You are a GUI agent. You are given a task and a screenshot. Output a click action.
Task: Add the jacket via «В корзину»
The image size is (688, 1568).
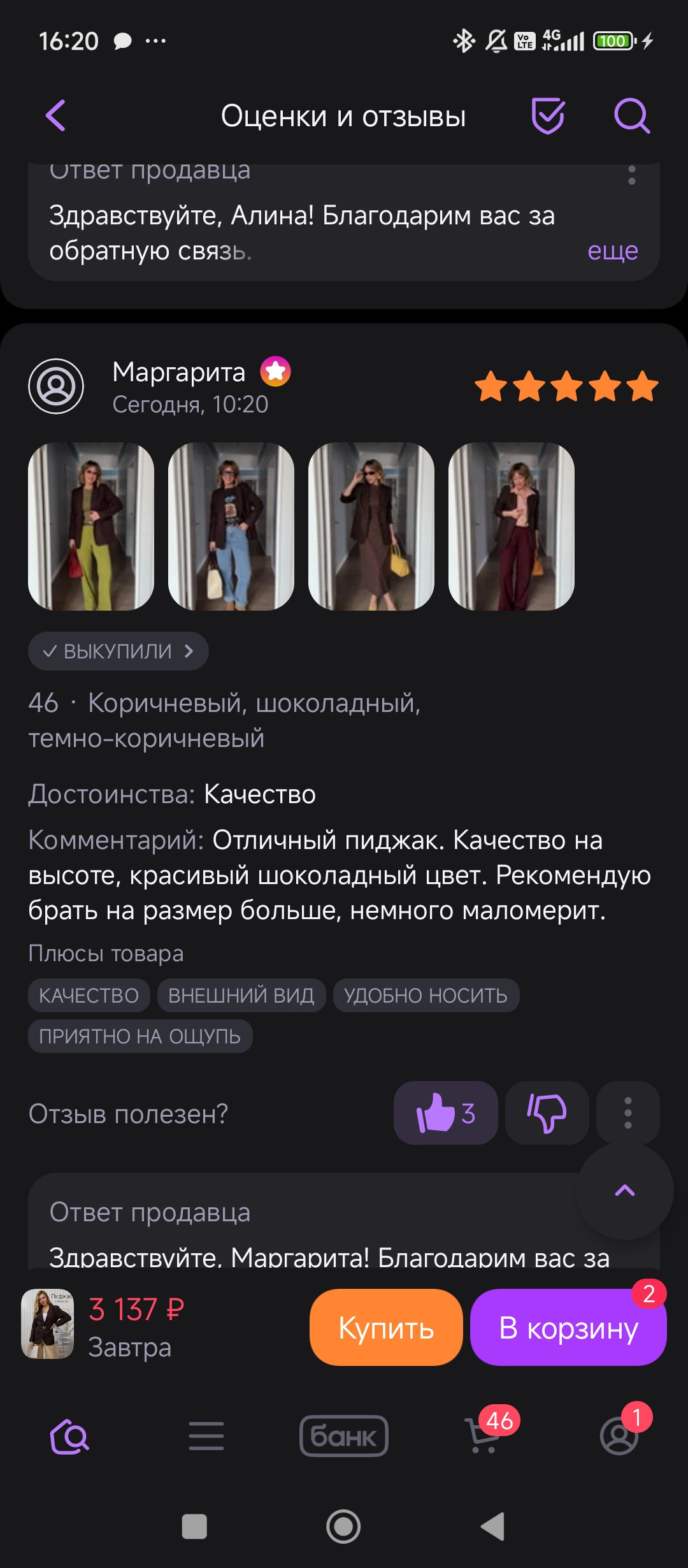pos(568,1328)
